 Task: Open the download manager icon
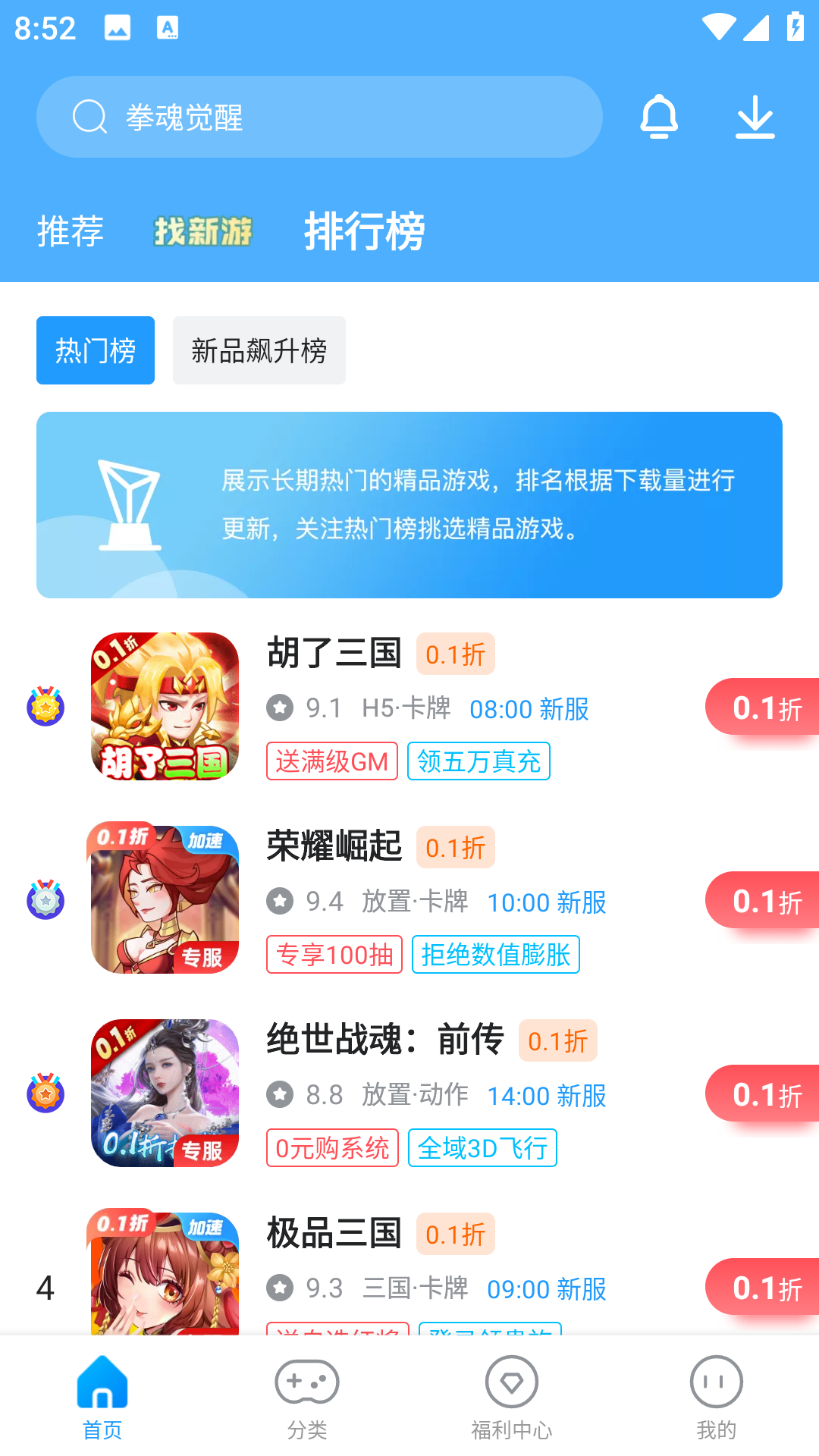click(755, 118)
